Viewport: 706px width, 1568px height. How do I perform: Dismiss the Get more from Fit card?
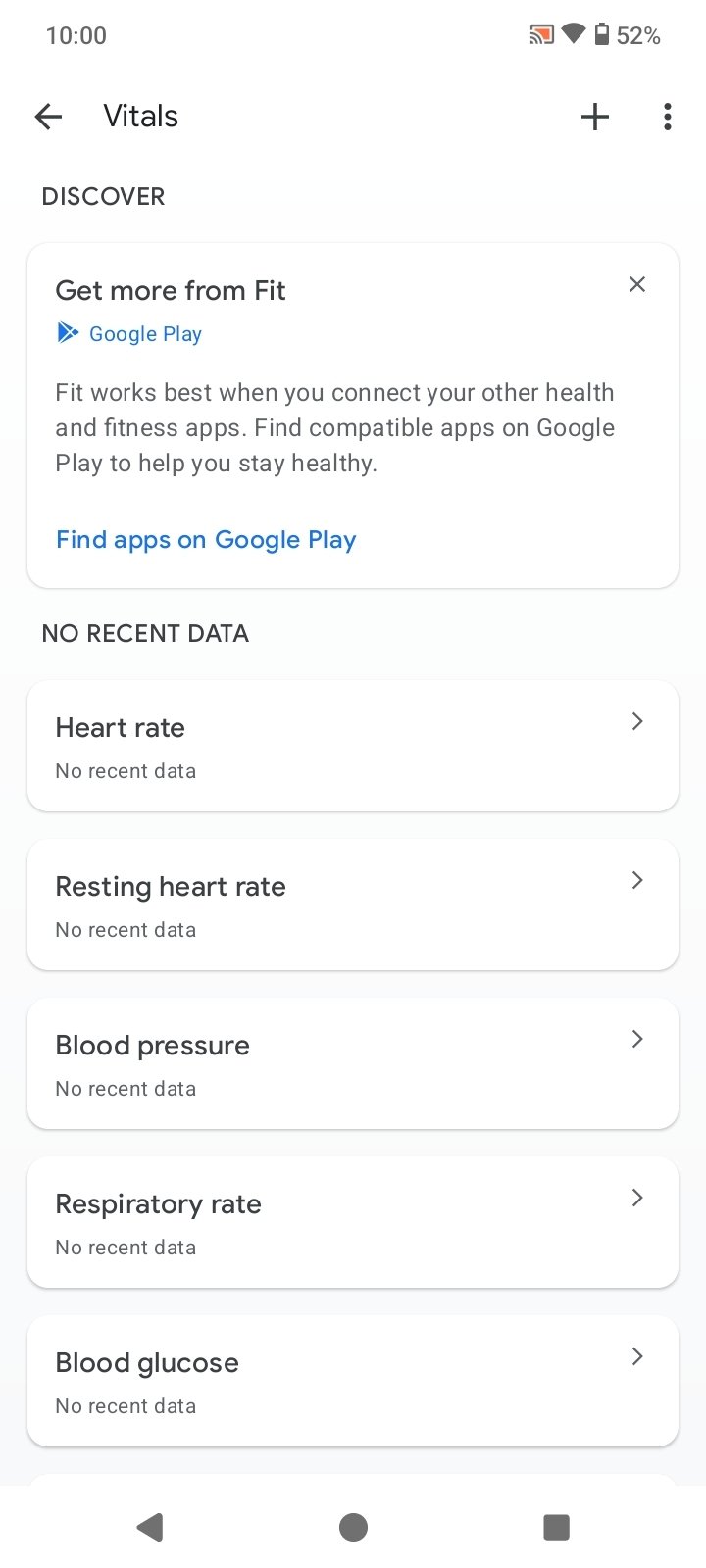637,284
